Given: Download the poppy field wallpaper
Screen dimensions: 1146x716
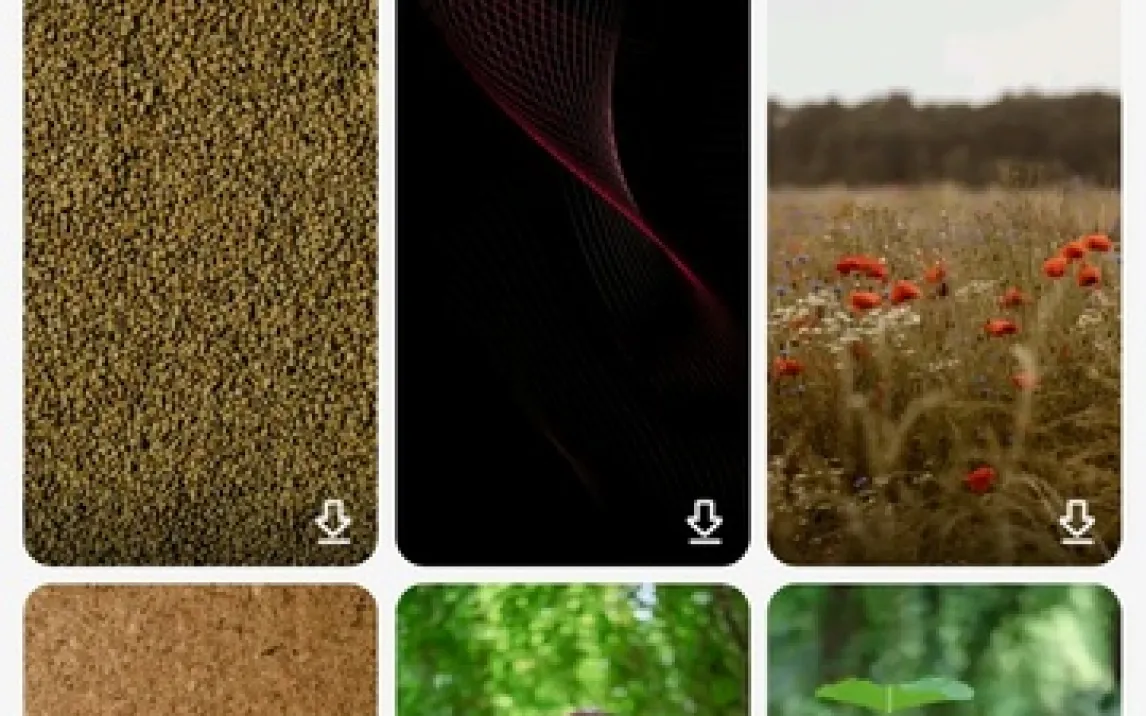Looking at the screenshot, I should point(1076,523).
